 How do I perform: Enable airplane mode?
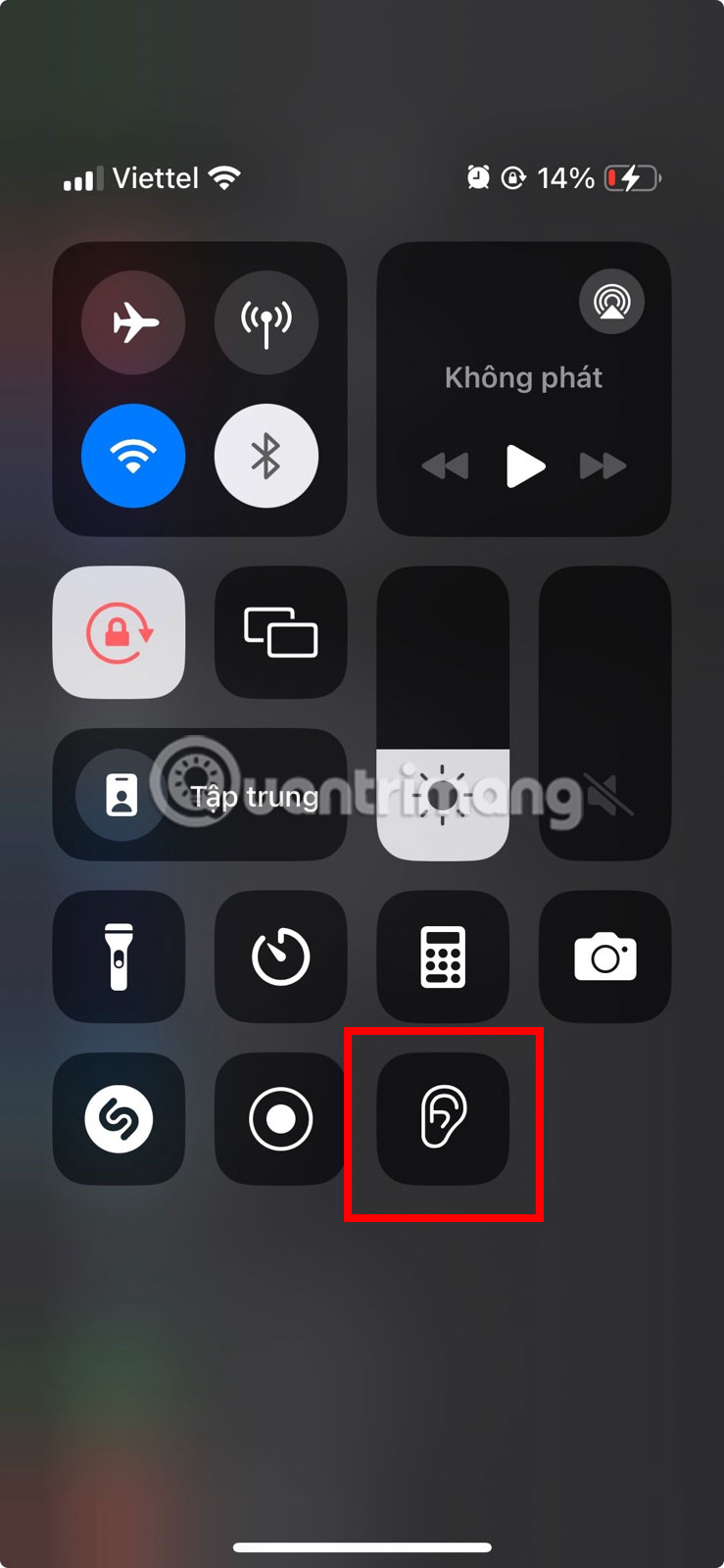(x=133, y=322)
